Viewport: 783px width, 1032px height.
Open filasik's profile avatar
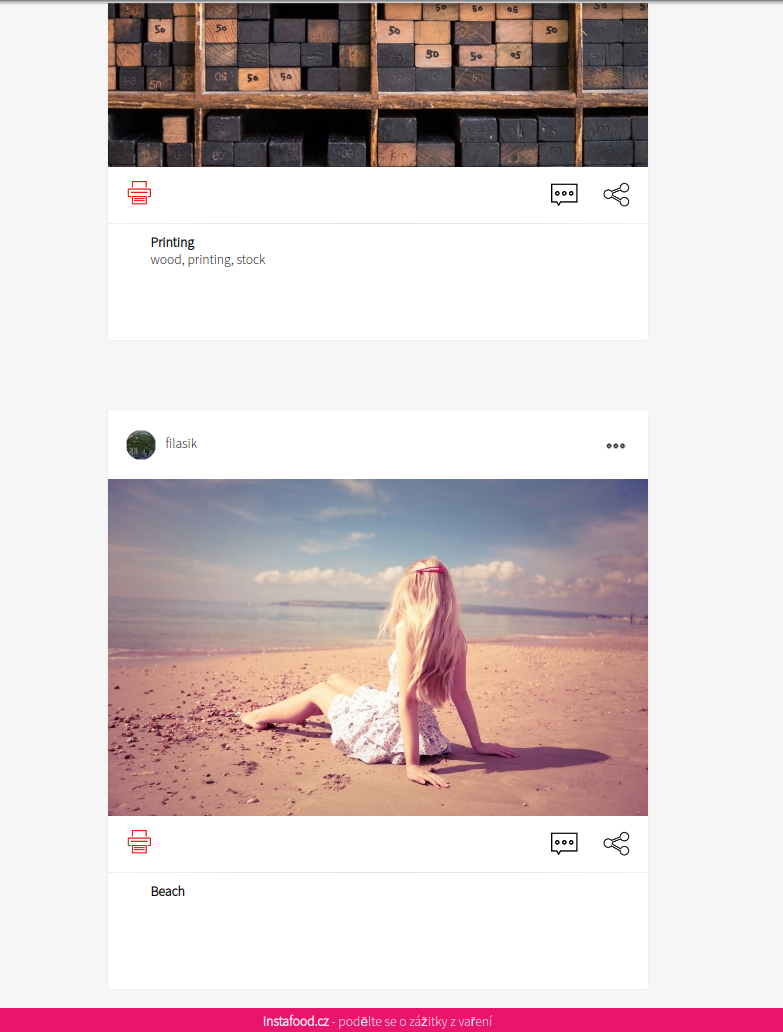click(141, 445)
